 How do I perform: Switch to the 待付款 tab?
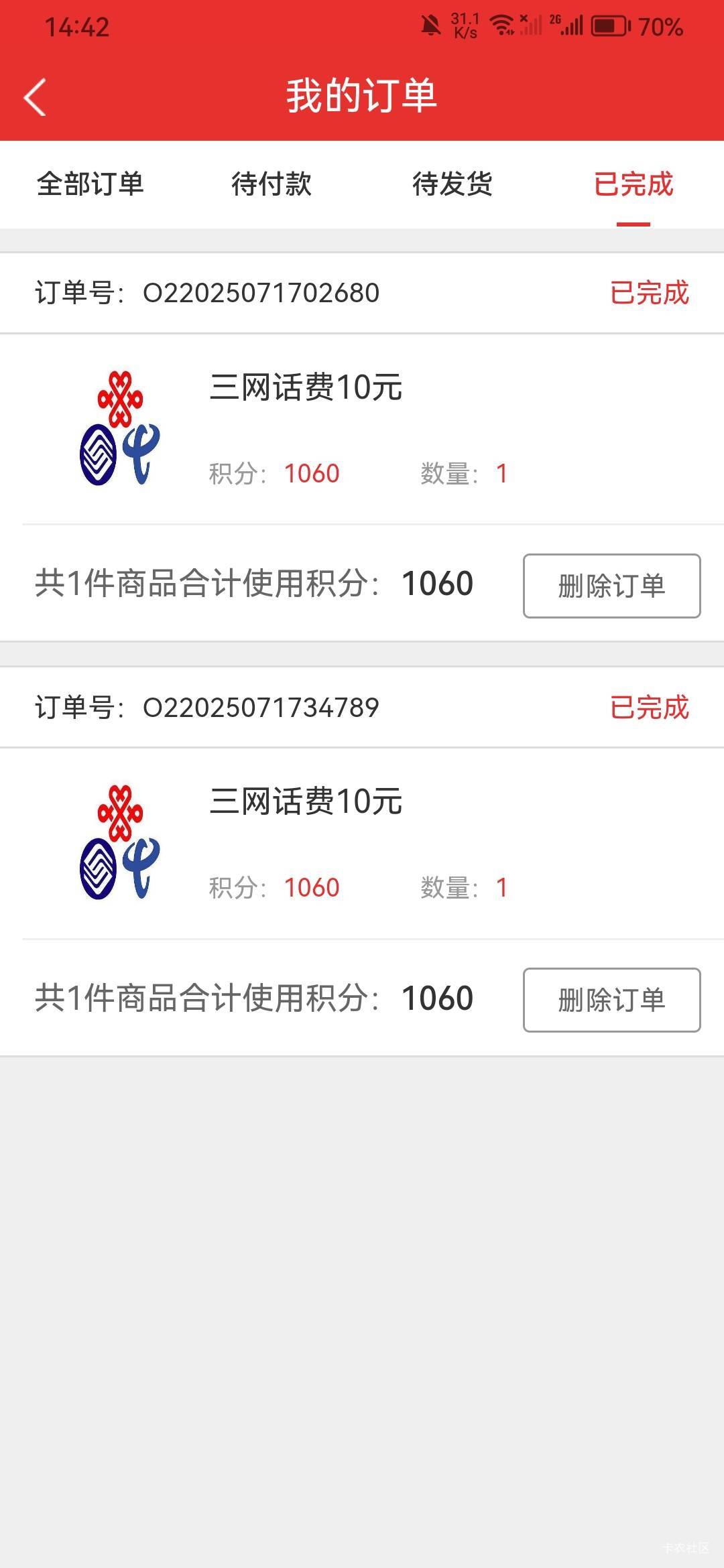(x=271, y=184)
